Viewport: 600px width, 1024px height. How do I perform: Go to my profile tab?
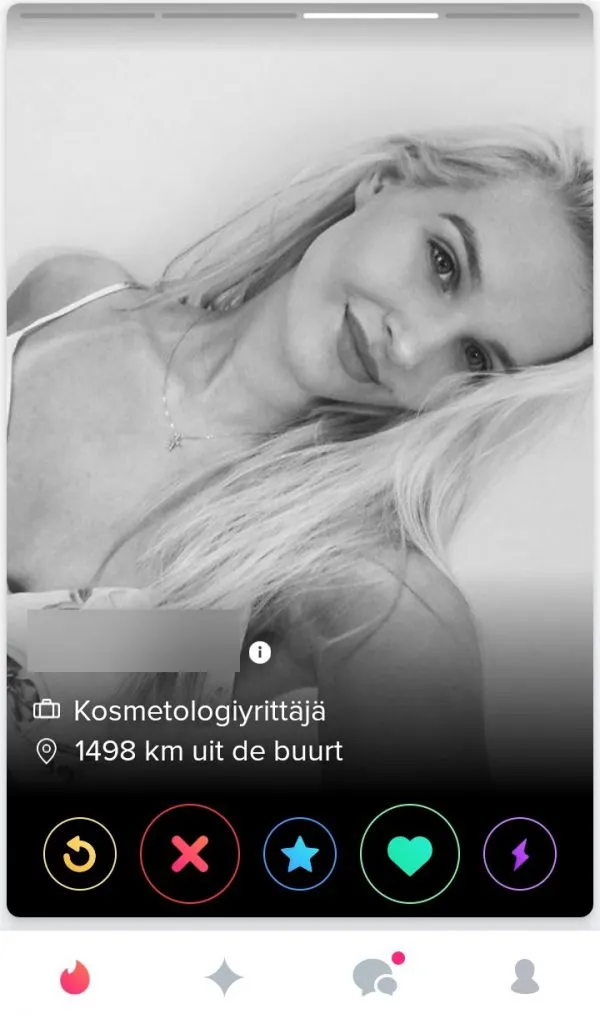point(524,977)
